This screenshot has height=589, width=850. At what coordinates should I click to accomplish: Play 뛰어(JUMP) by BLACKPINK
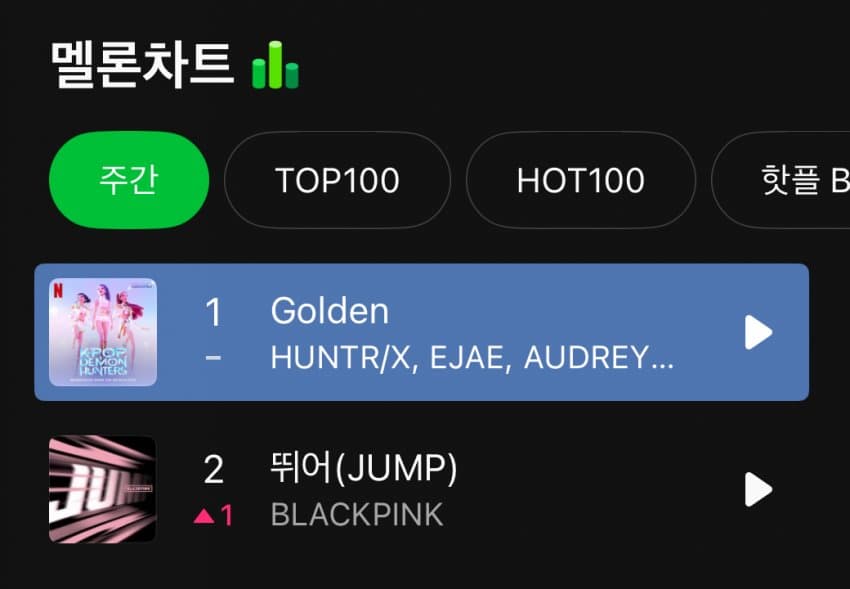[x=758, y=489]
